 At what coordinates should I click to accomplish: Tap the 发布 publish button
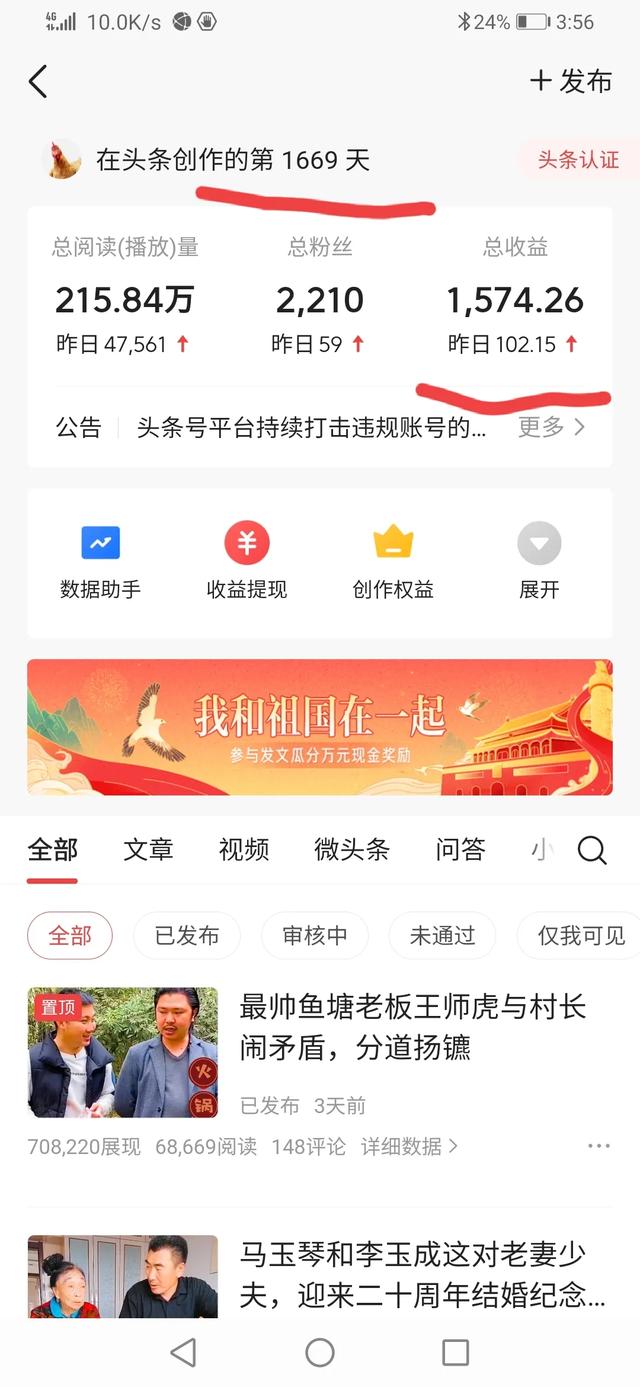click(571, 81)
